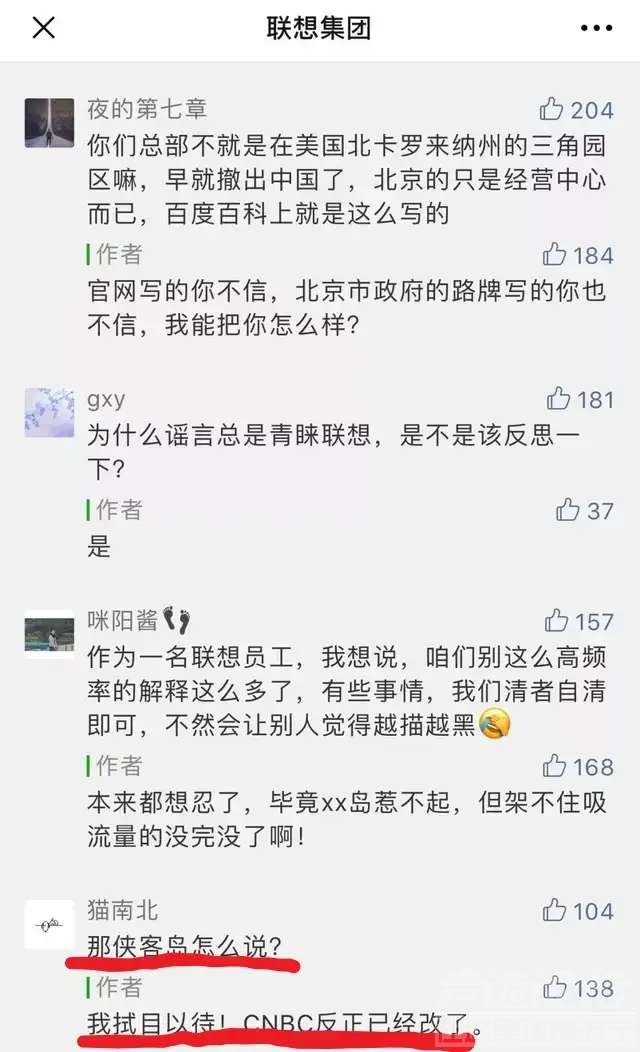View 猫南北's profile avatar

pyautogui.click(x=49, y=925)
